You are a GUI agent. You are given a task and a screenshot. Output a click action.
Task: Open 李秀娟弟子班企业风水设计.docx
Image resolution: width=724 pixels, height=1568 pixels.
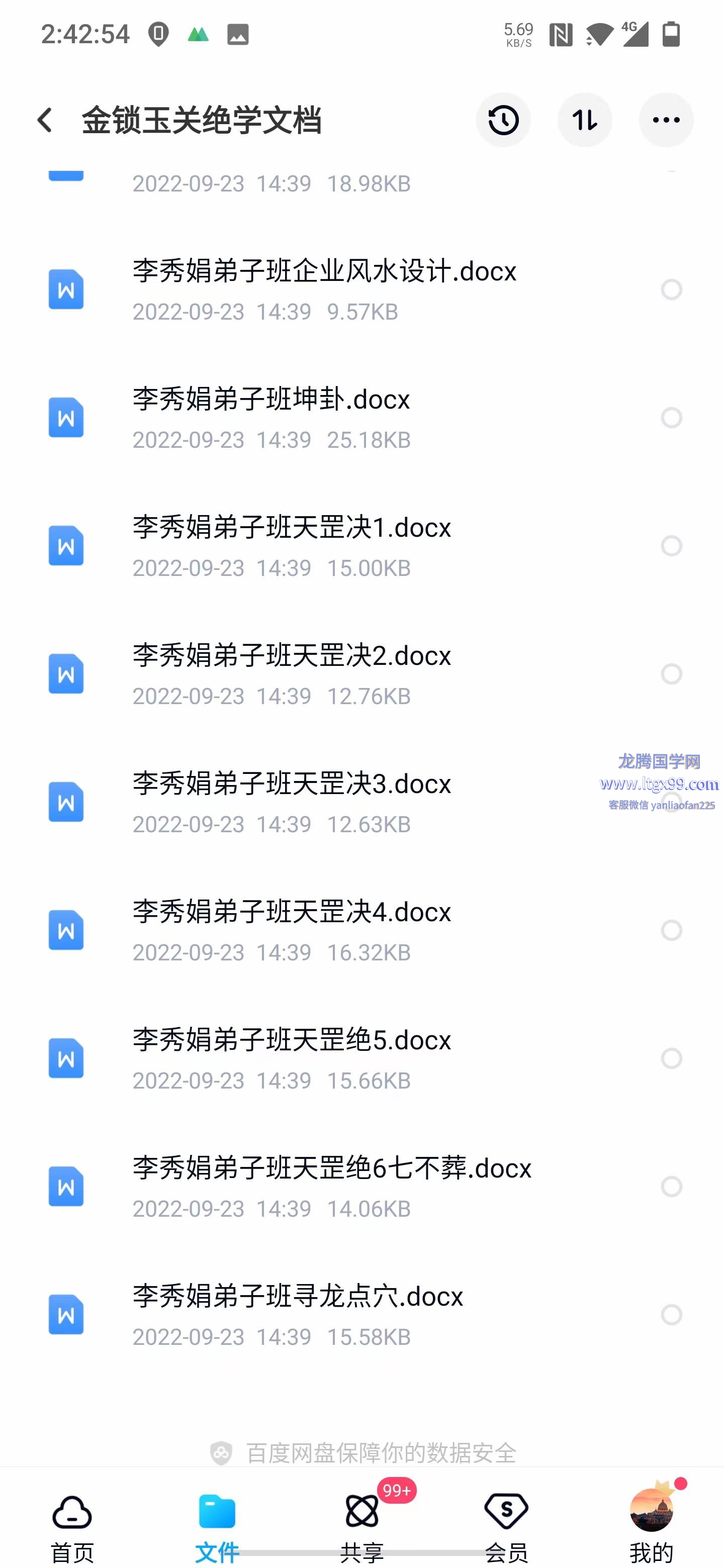(361, 290)
